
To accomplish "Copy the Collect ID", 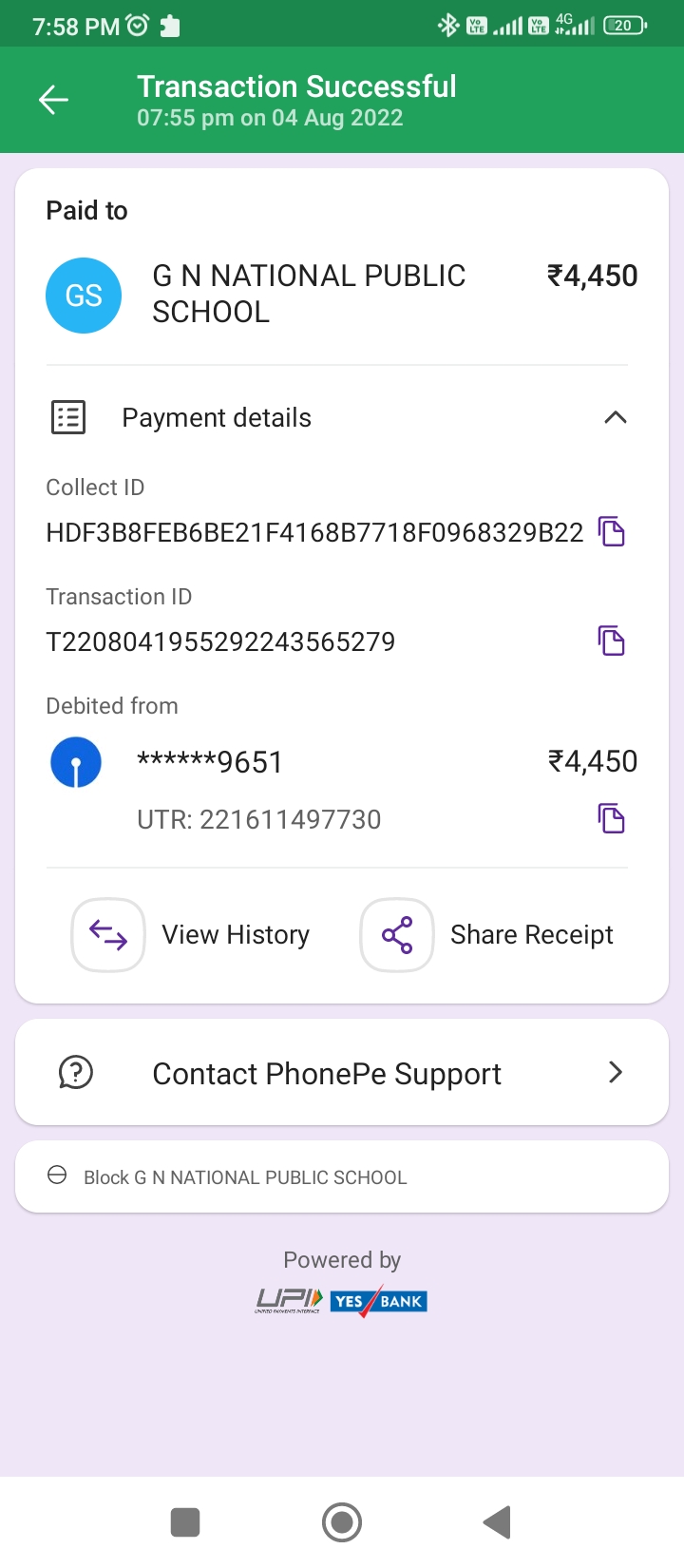I will click(x=612, y=531).
